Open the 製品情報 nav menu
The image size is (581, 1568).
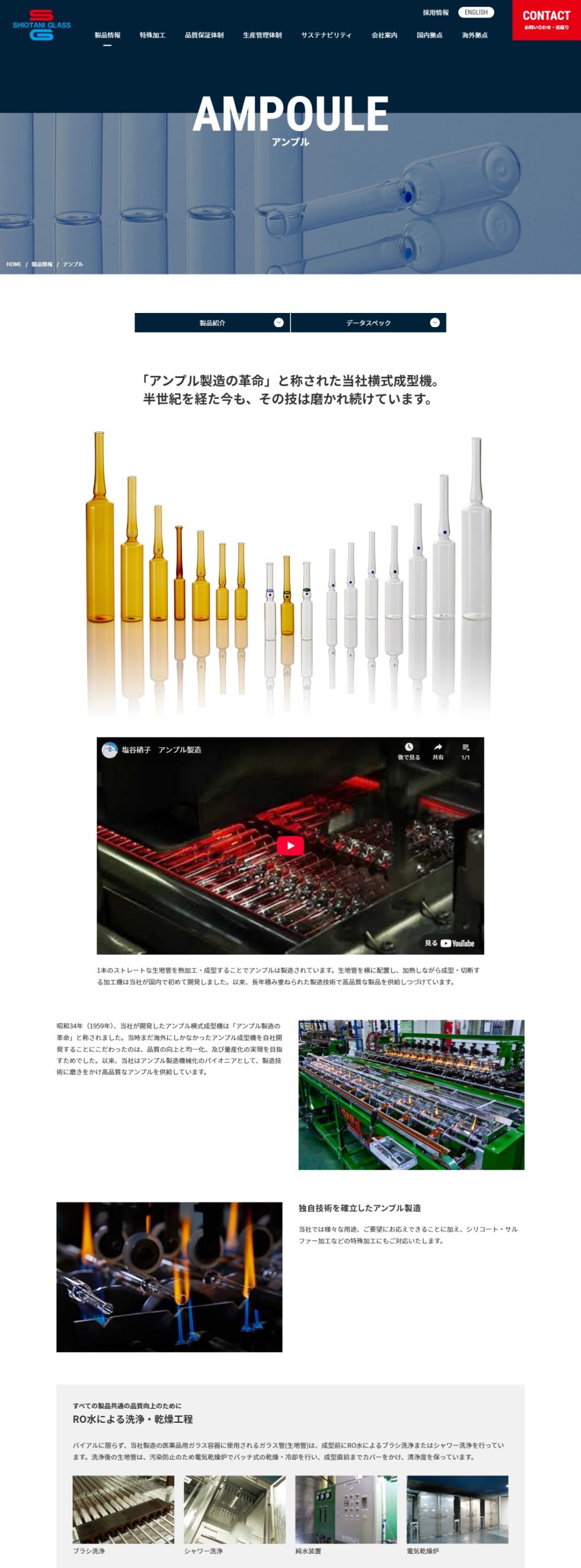click(x=107, y=35)
